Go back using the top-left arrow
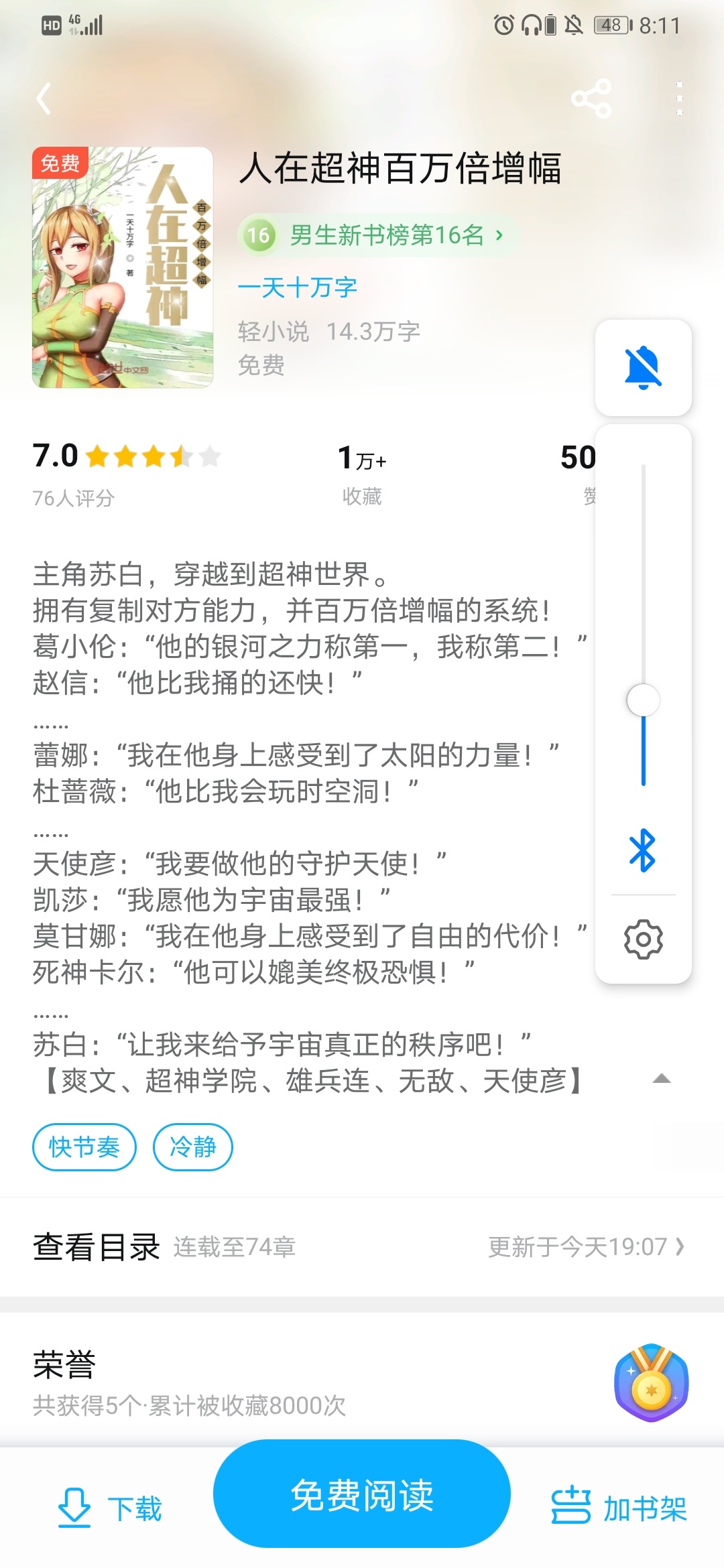This screenshot has width=724, height=1568. [44, 99]
